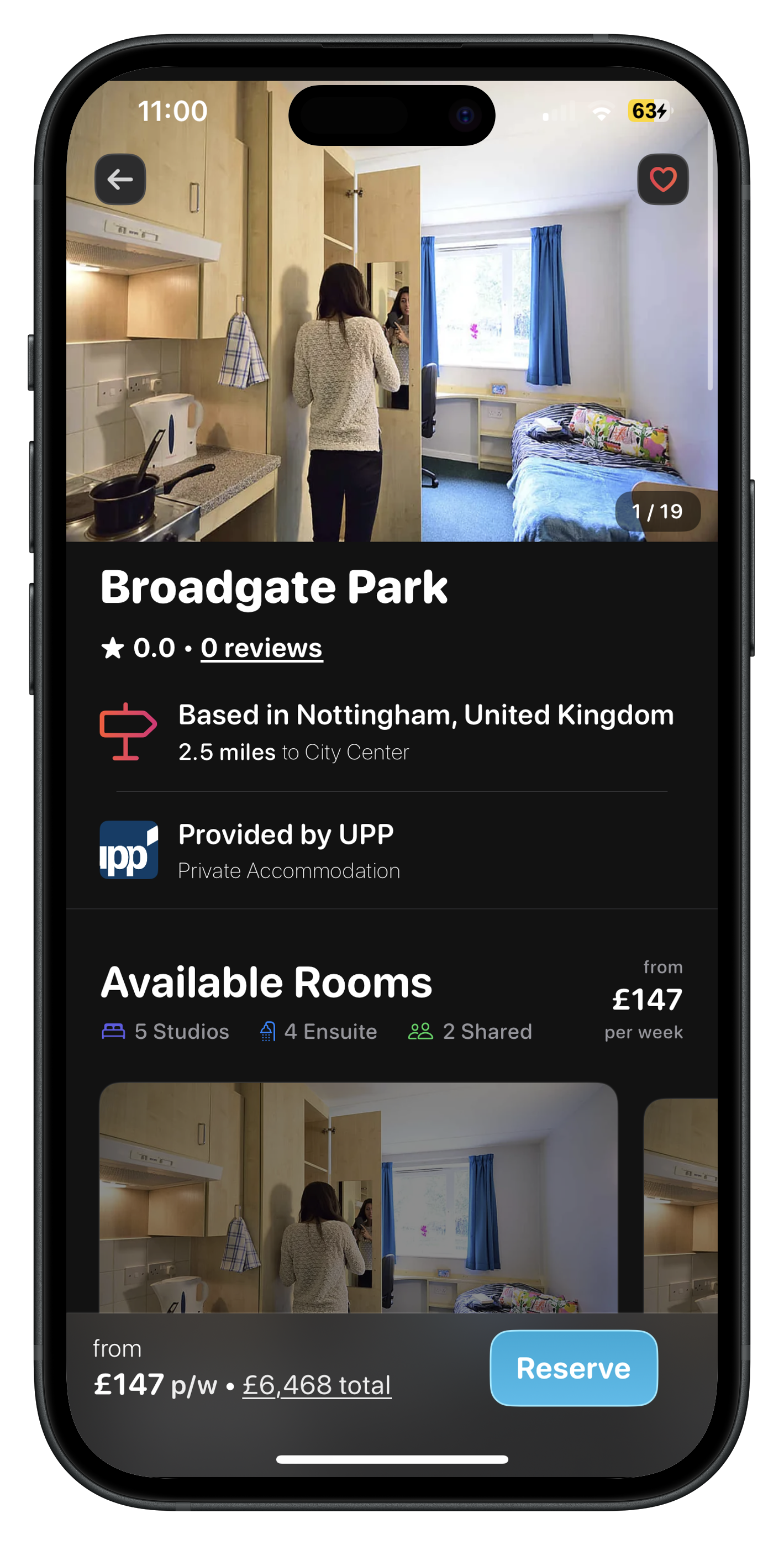The width and height of the screenshot is (784, 1545).
Task: Open the 0 reviews link
Action: (x=261, y=648)
